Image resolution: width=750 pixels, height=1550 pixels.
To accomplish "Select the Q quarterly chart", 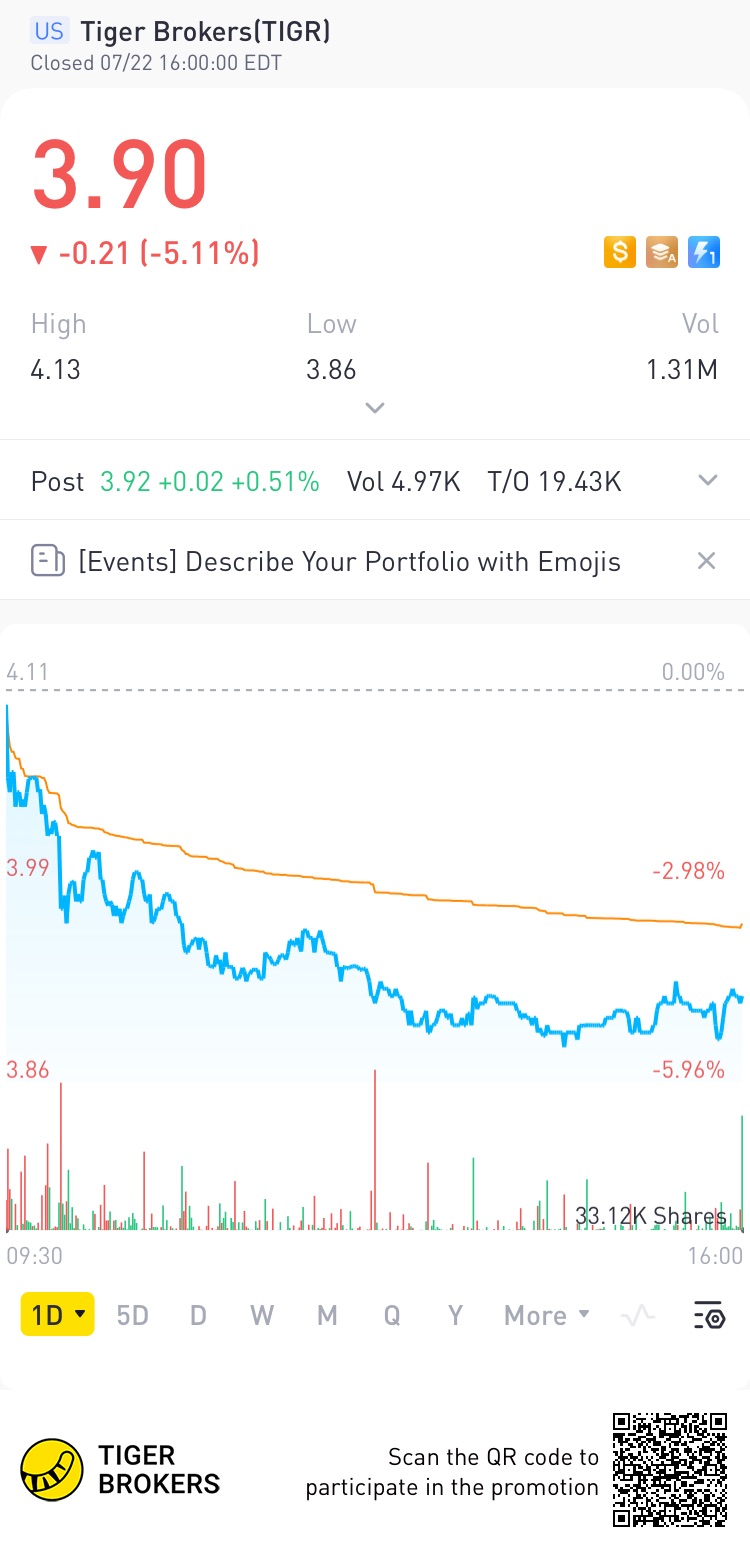I will click(x=392, y=1314).
